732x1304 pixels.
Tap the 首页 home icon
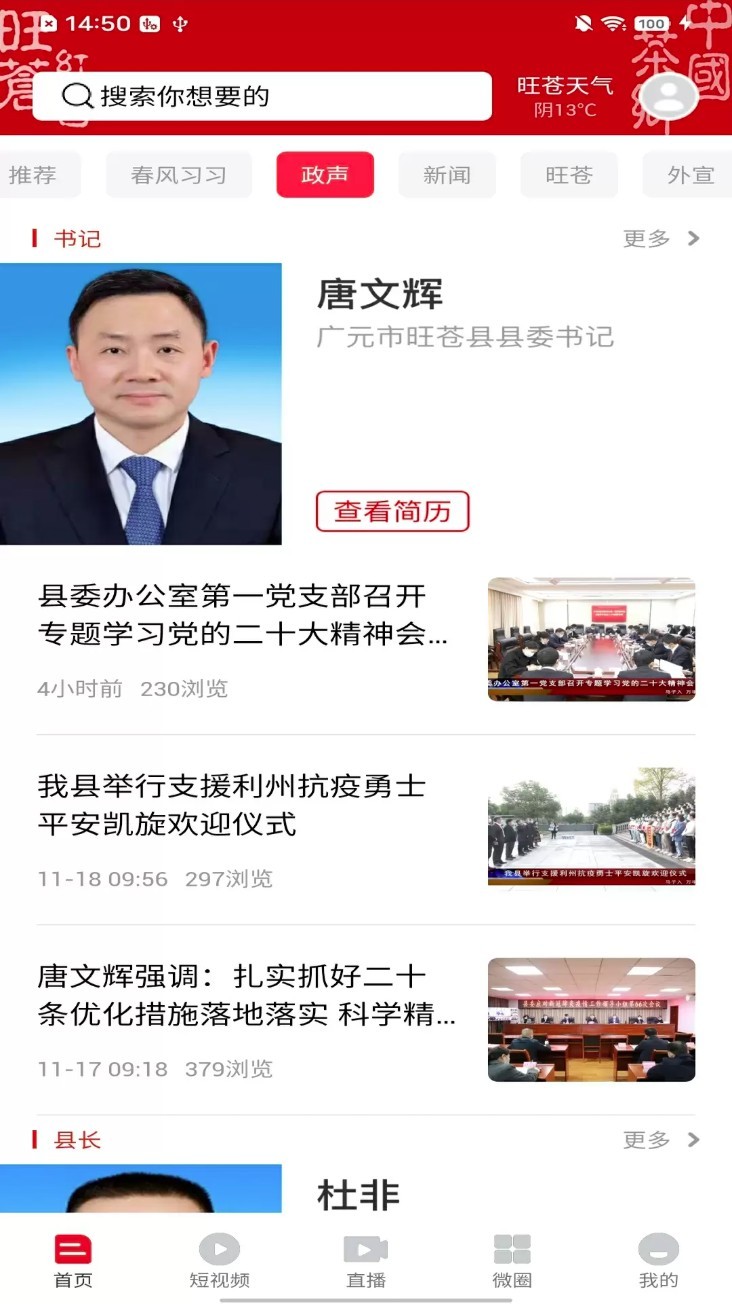pyautogui.click(x=71, y=1248)
